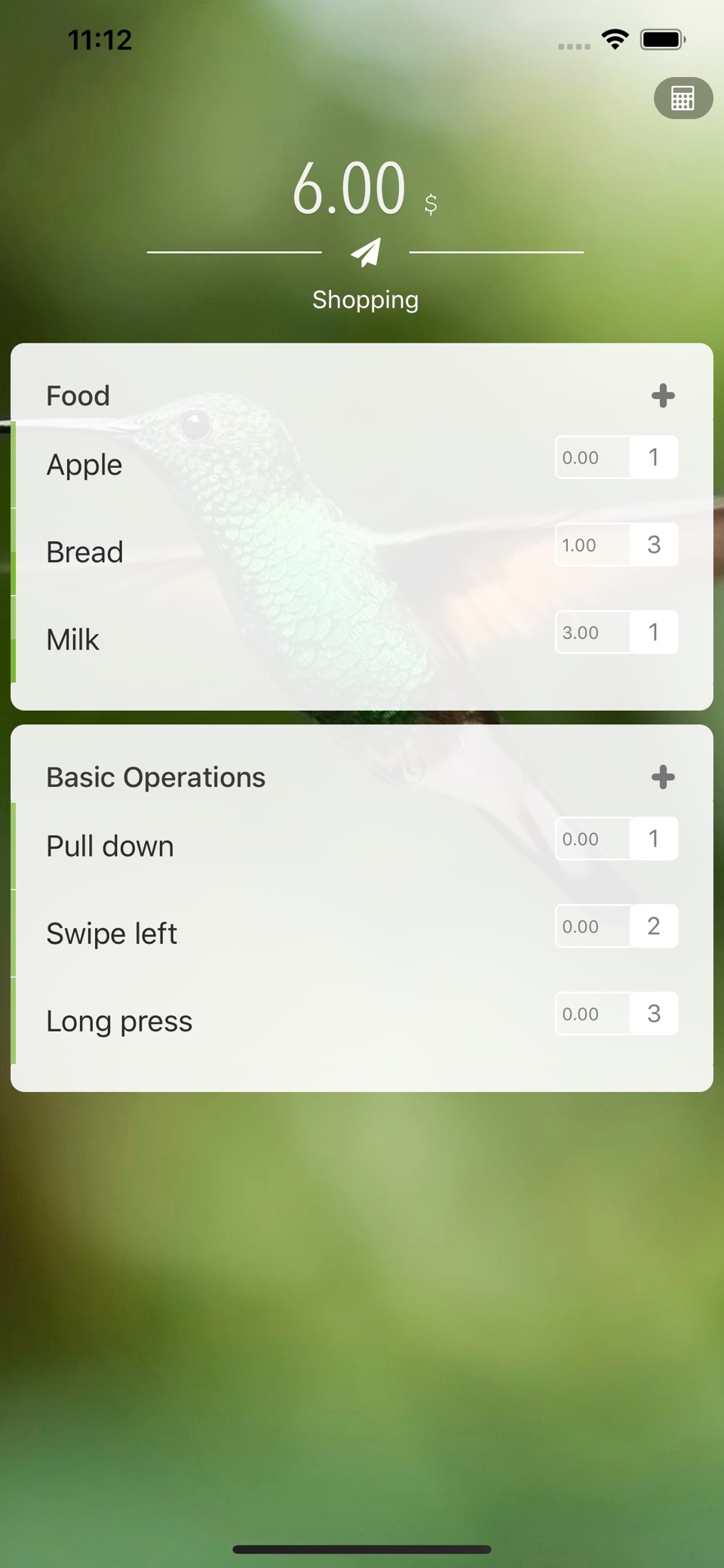Edit the price field for Apple
724x1568 pixels.
coord(593,457)
